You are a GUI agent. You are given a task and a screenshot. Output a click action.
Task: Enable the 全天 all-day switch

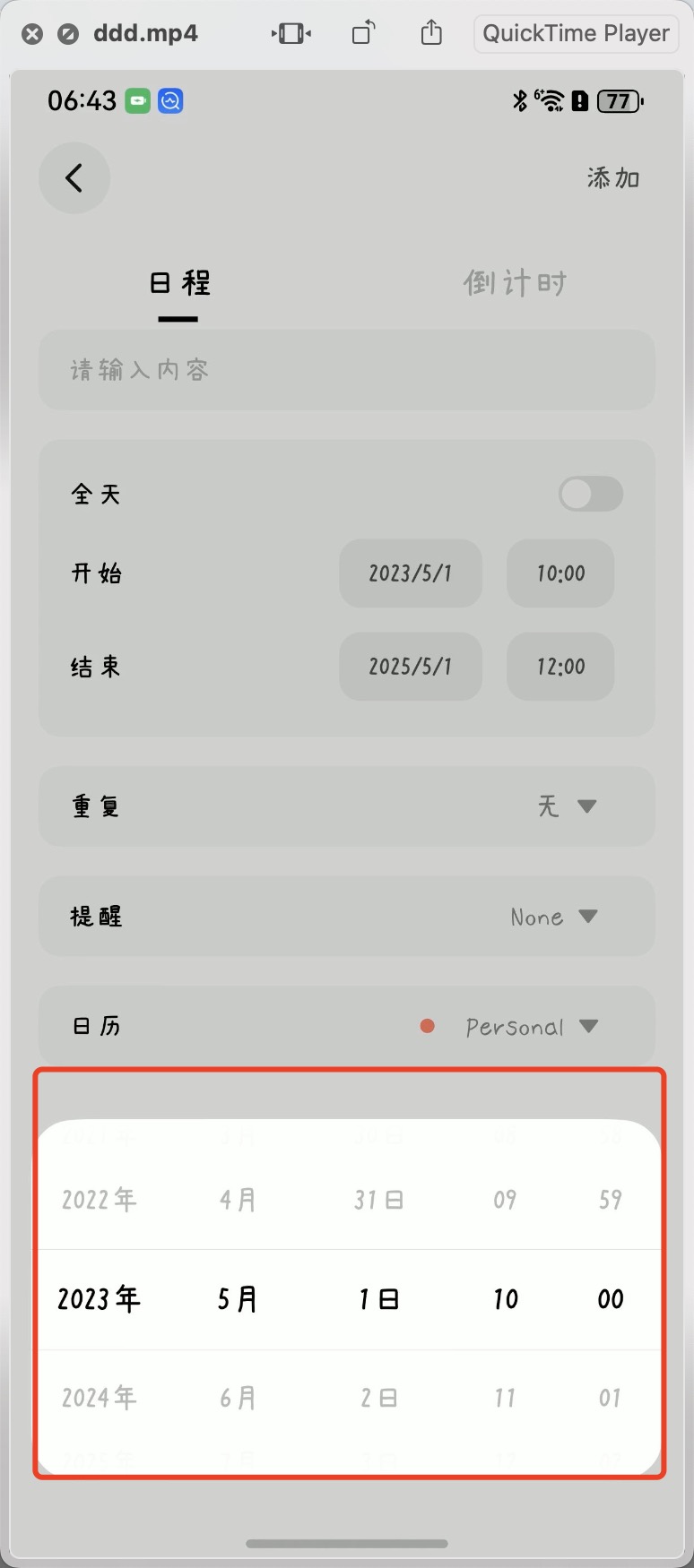591,494
